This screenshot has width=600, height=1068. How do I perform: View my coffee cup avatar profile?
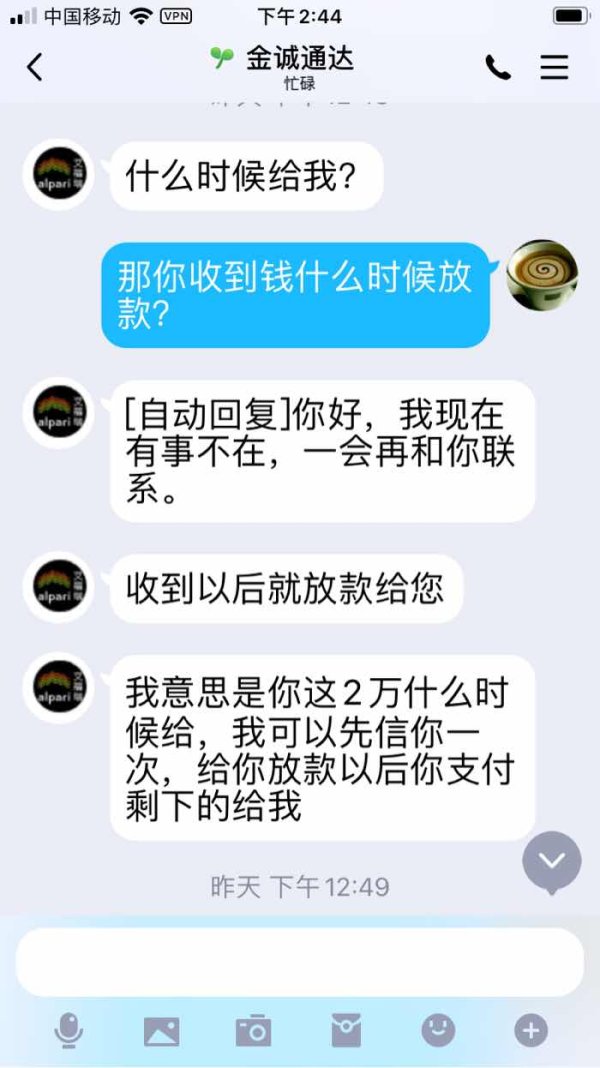(x=543, y=274)
